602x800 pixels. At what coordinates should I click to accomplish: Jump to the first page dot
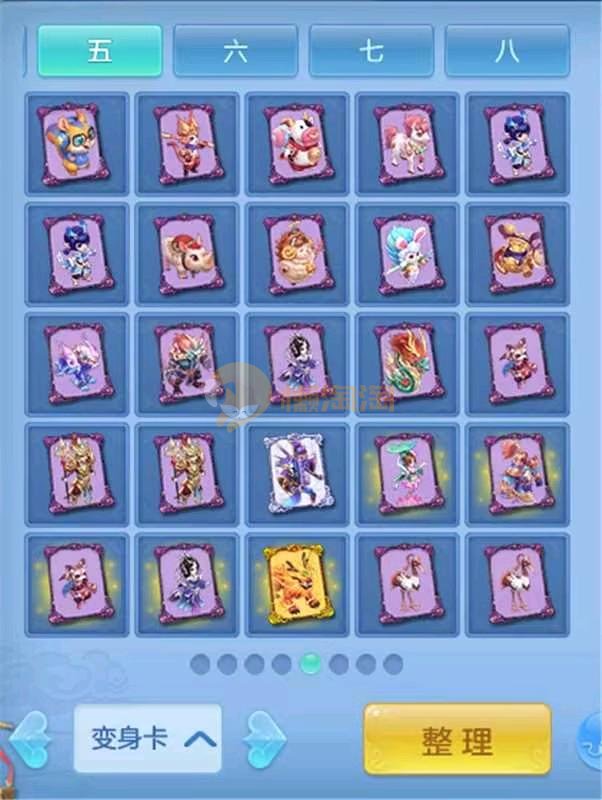point(201,663)
